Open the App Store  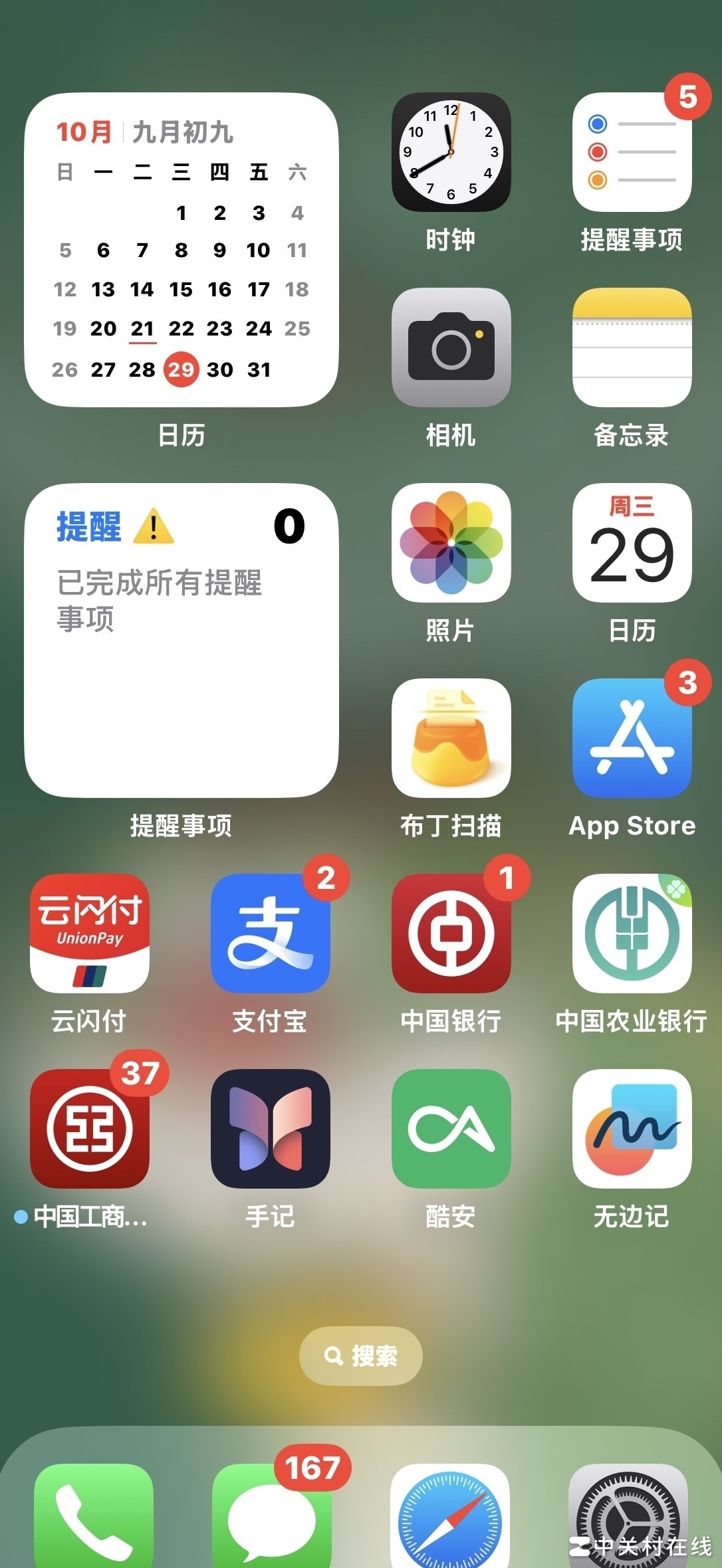click(632, 737)
